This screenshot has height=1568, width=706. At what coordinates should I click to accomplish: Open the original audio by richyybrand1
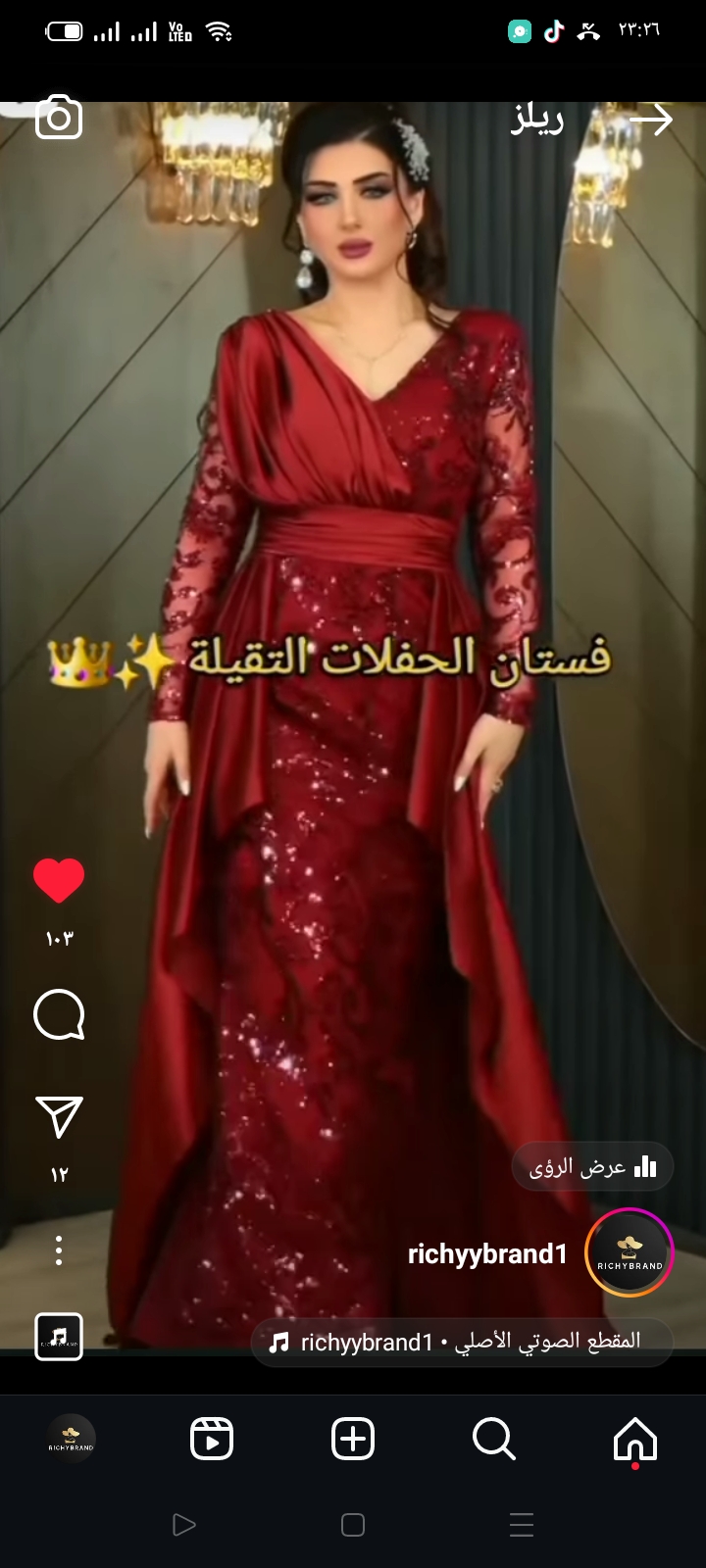(462, 1342)
